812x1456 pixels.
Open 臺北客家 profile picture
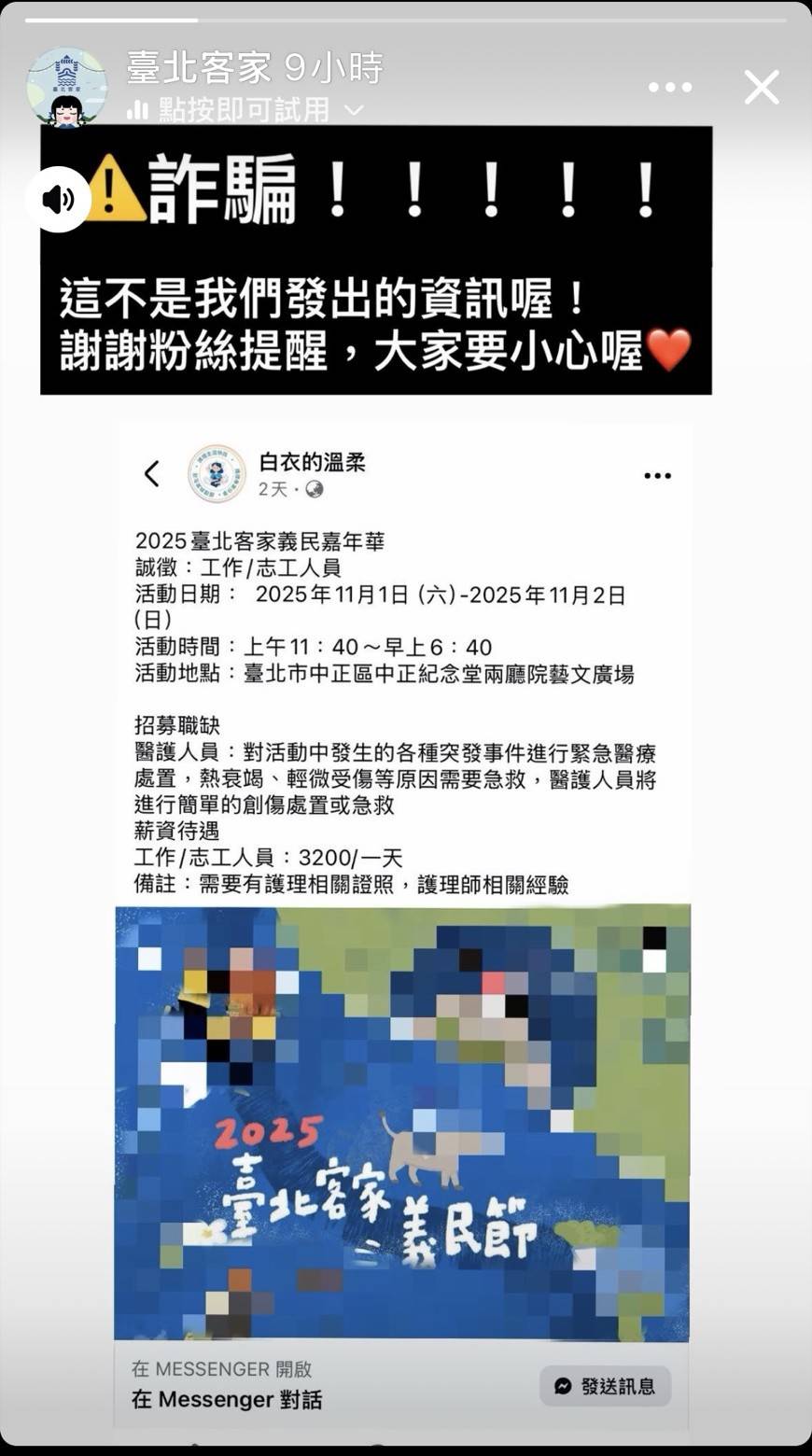coord(66,87)
